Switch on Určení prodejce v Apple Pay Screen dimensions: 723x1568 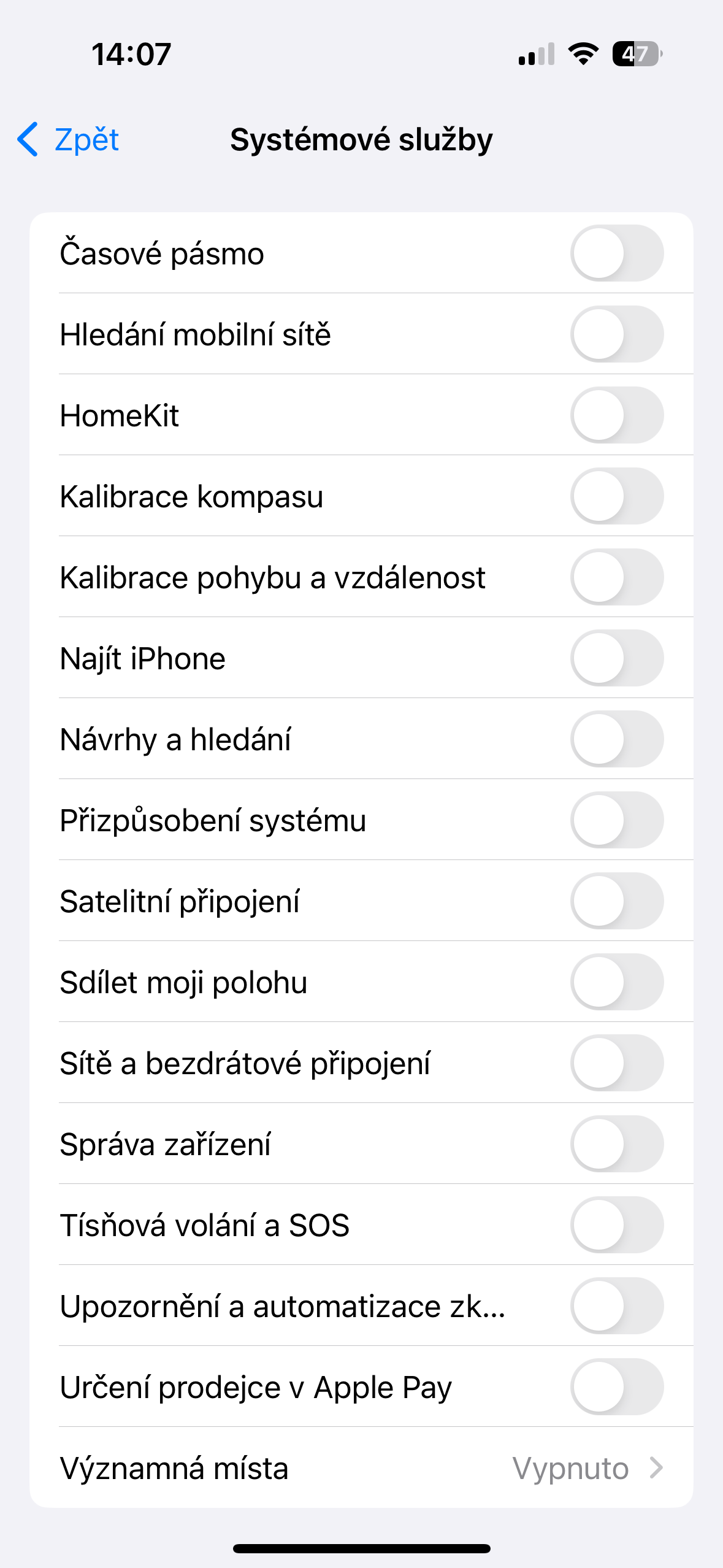coord(616,1387)
